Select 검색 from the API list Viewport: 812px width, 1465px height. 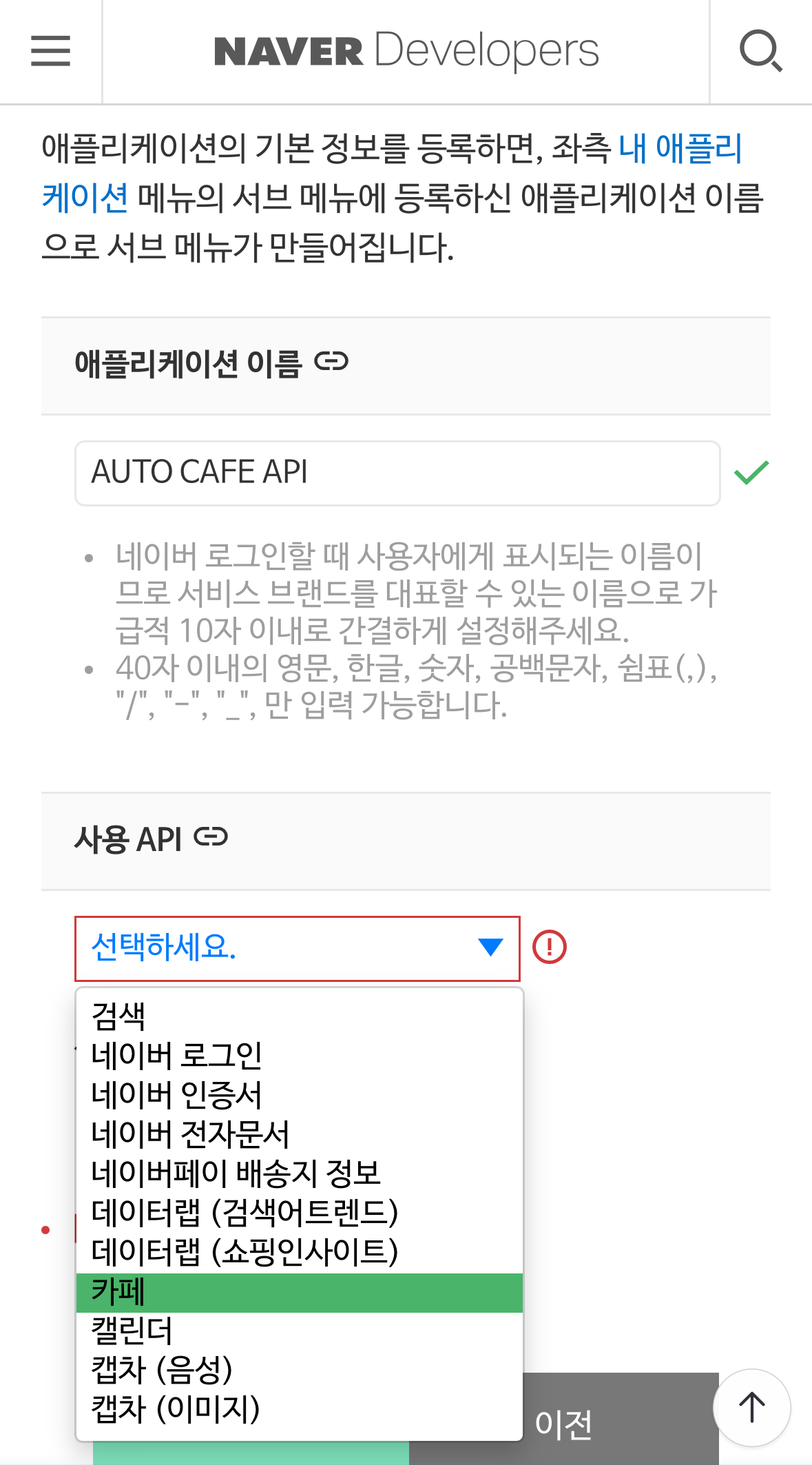pyautogui.click(x=118, y=1016)
